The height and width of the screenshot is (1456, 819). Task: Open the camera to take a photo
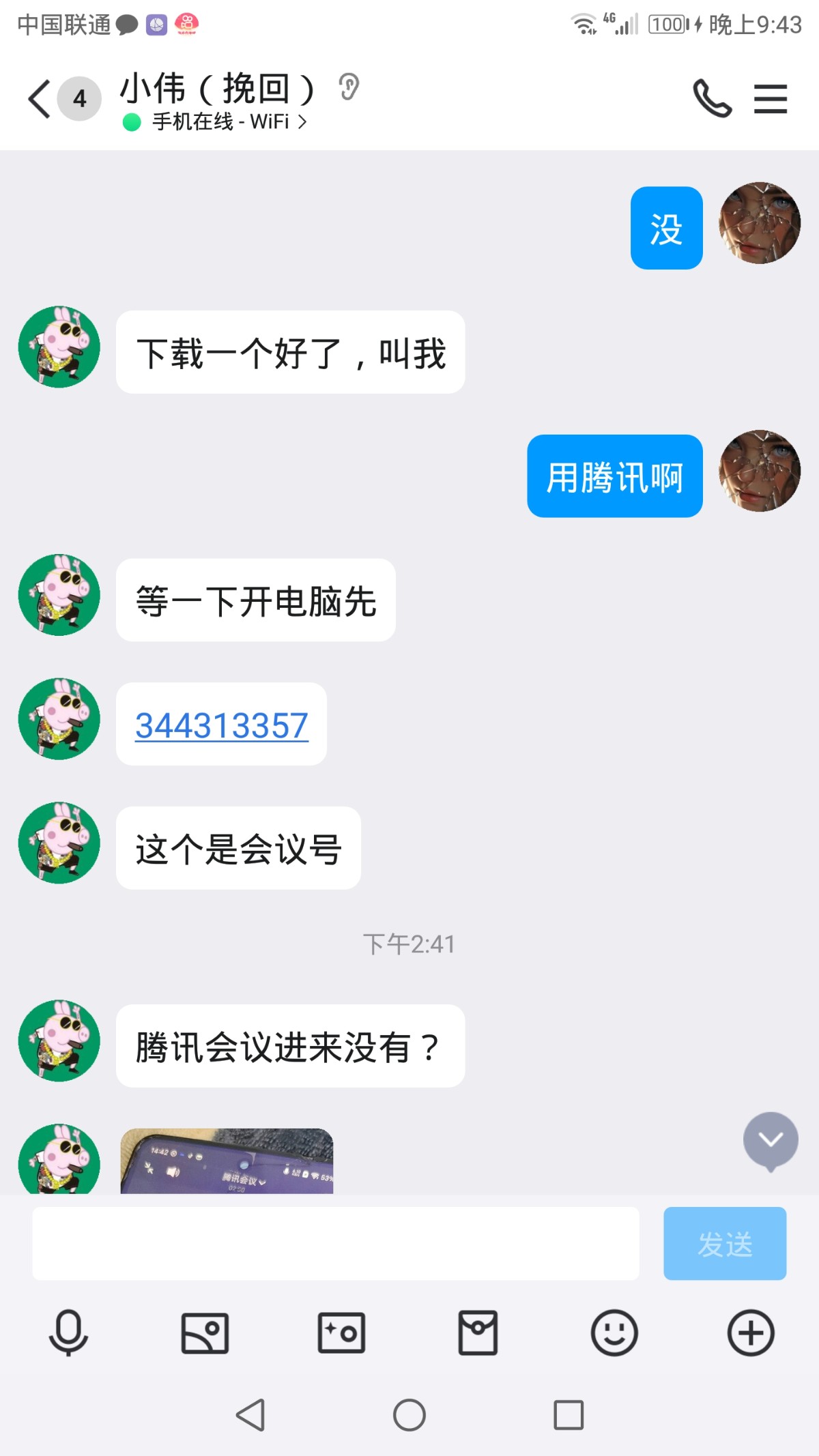(x=341, y=1332)
